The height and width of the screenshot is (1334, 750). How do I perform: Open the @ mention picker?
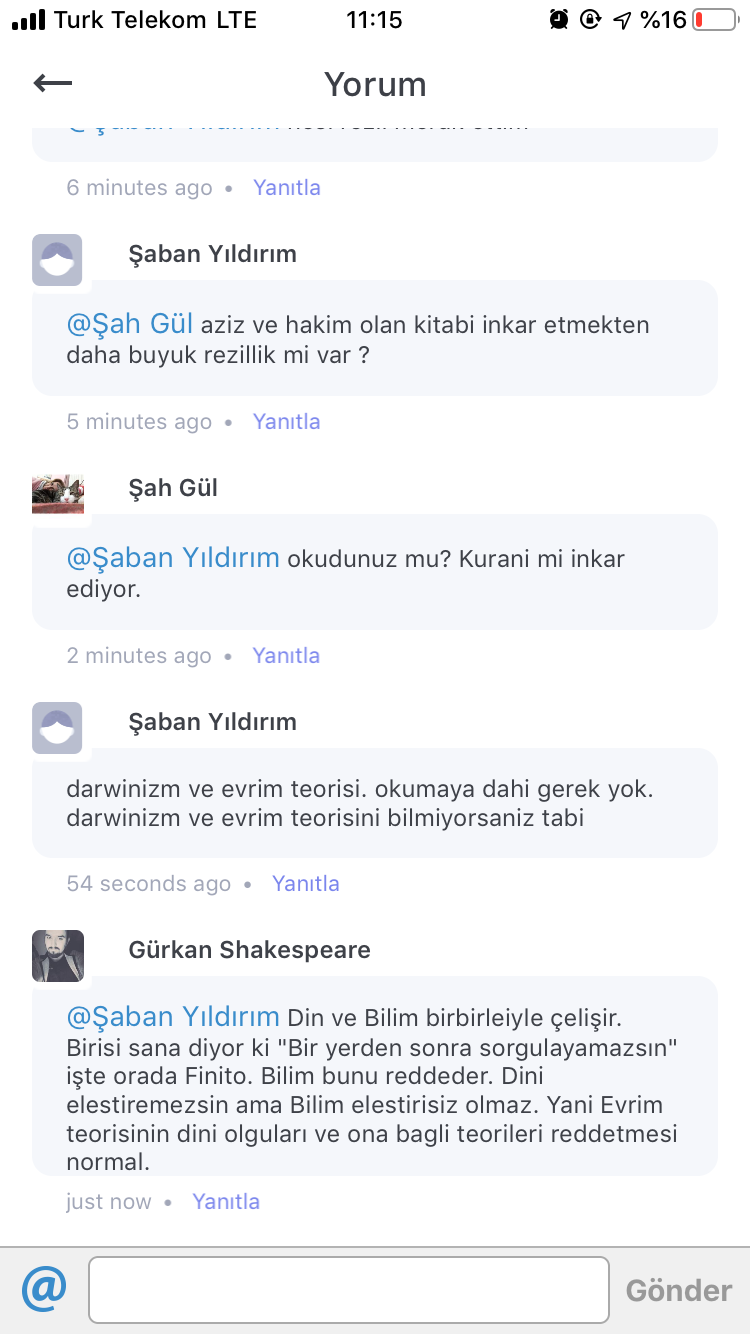[44, 1290]
